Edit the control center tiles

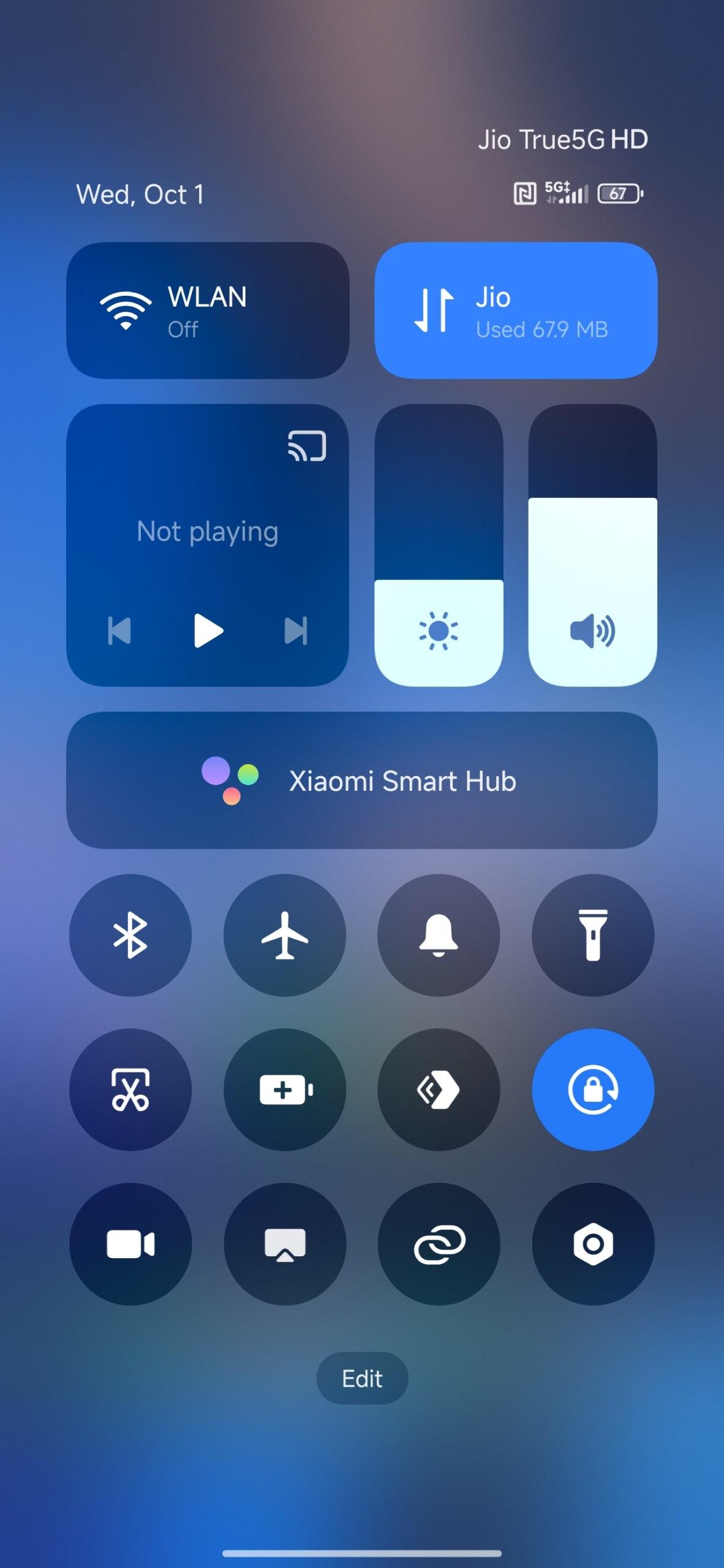[362, 1379]
